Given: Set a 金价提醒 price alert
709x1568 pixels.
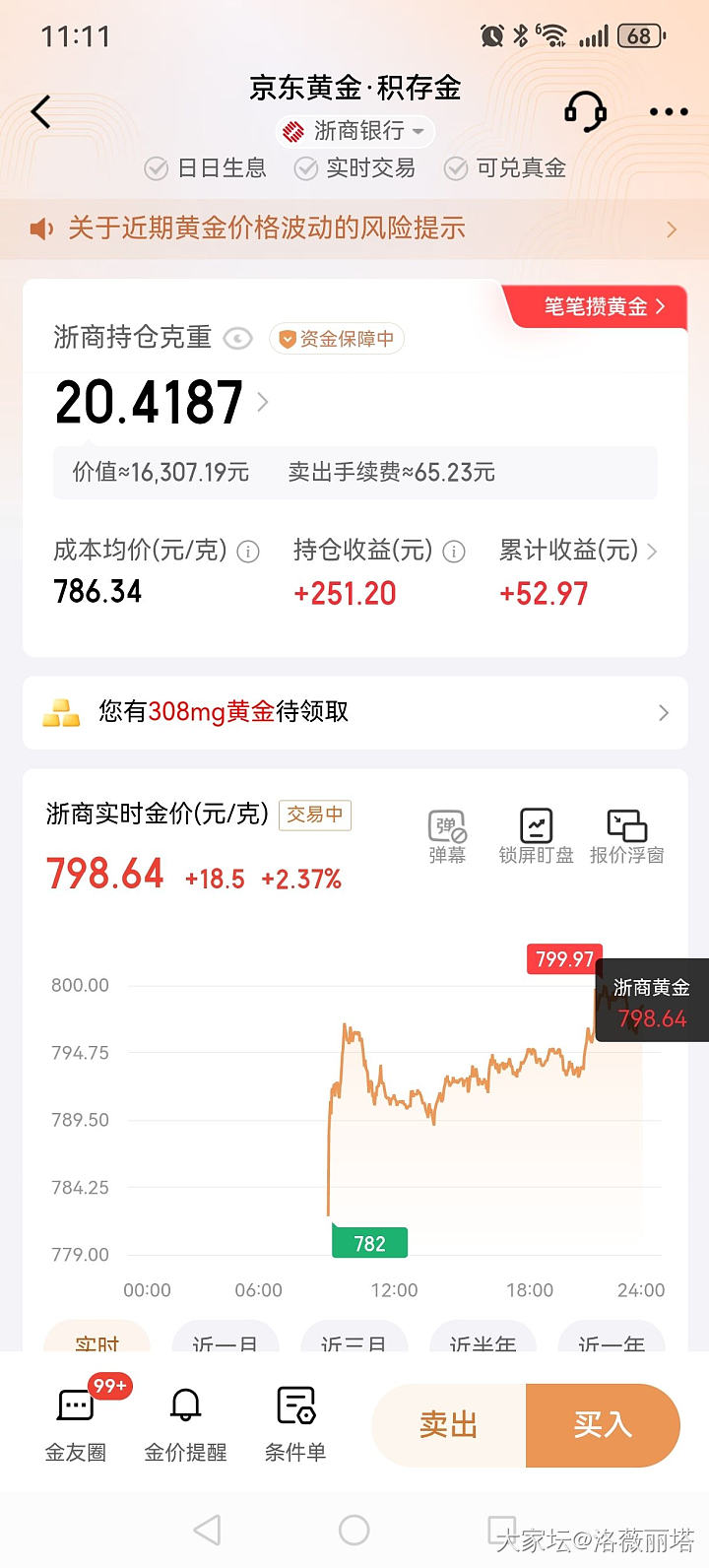Looking at the screenshot, I should pos(185,1423).
